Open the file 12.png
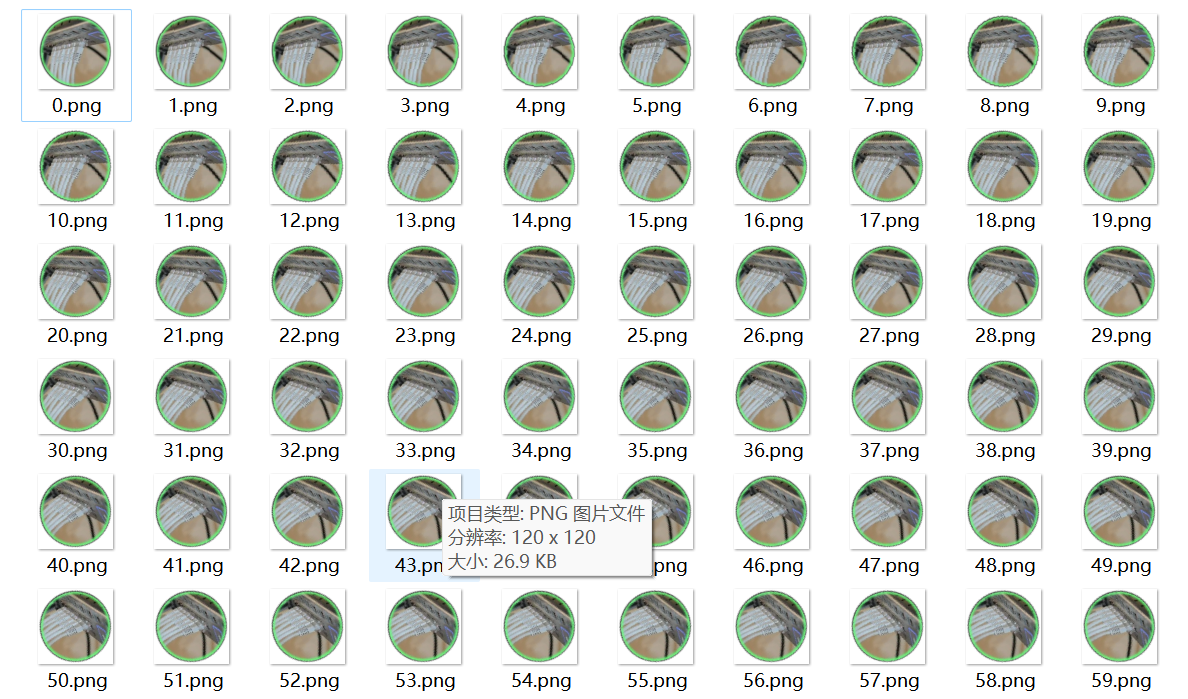The width and height of the screenshot is (1188, 699). coord(308,167)
